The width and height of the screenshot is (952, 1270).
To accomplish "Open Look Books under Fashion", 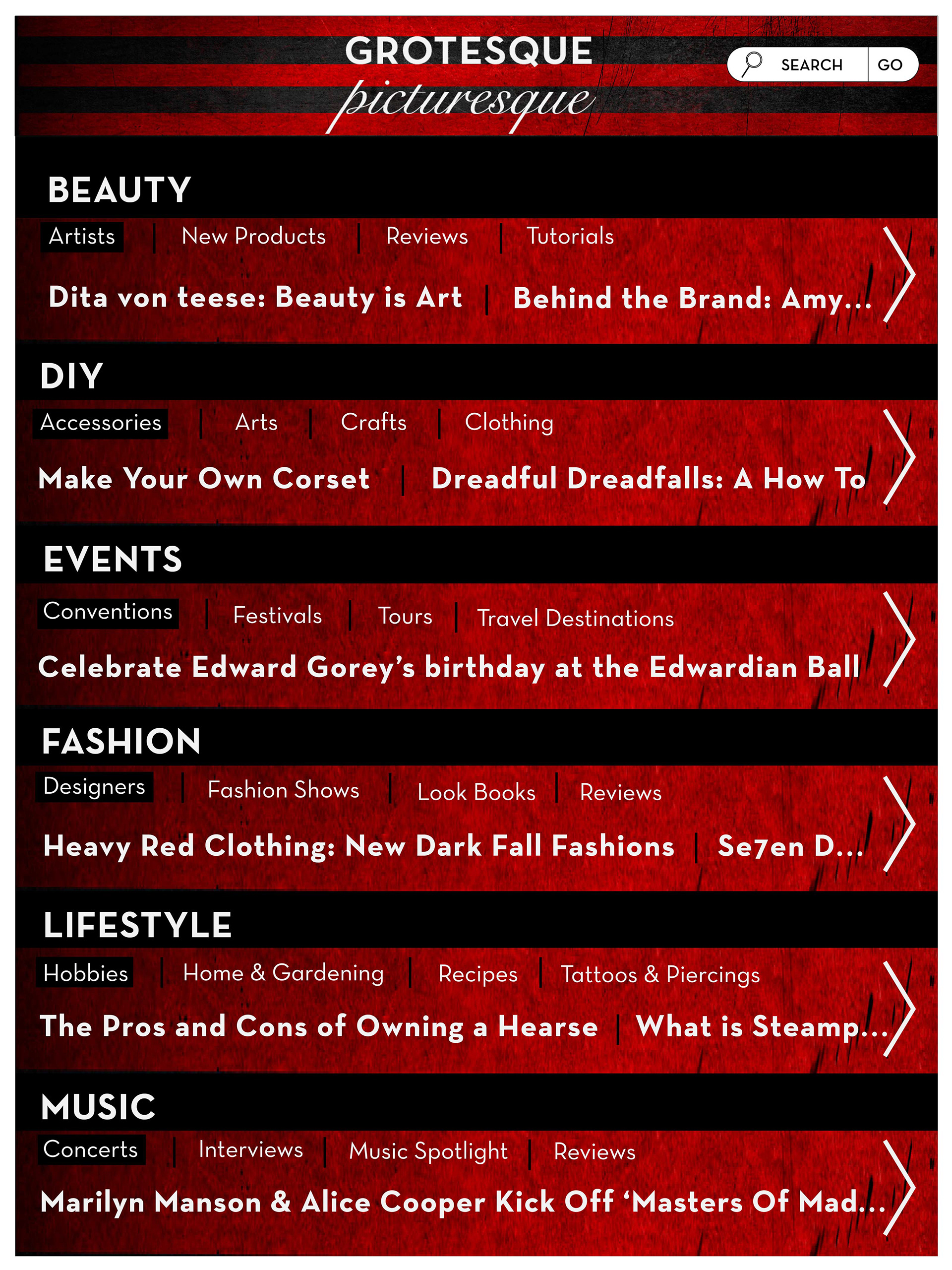I will [x=476, y=793].
